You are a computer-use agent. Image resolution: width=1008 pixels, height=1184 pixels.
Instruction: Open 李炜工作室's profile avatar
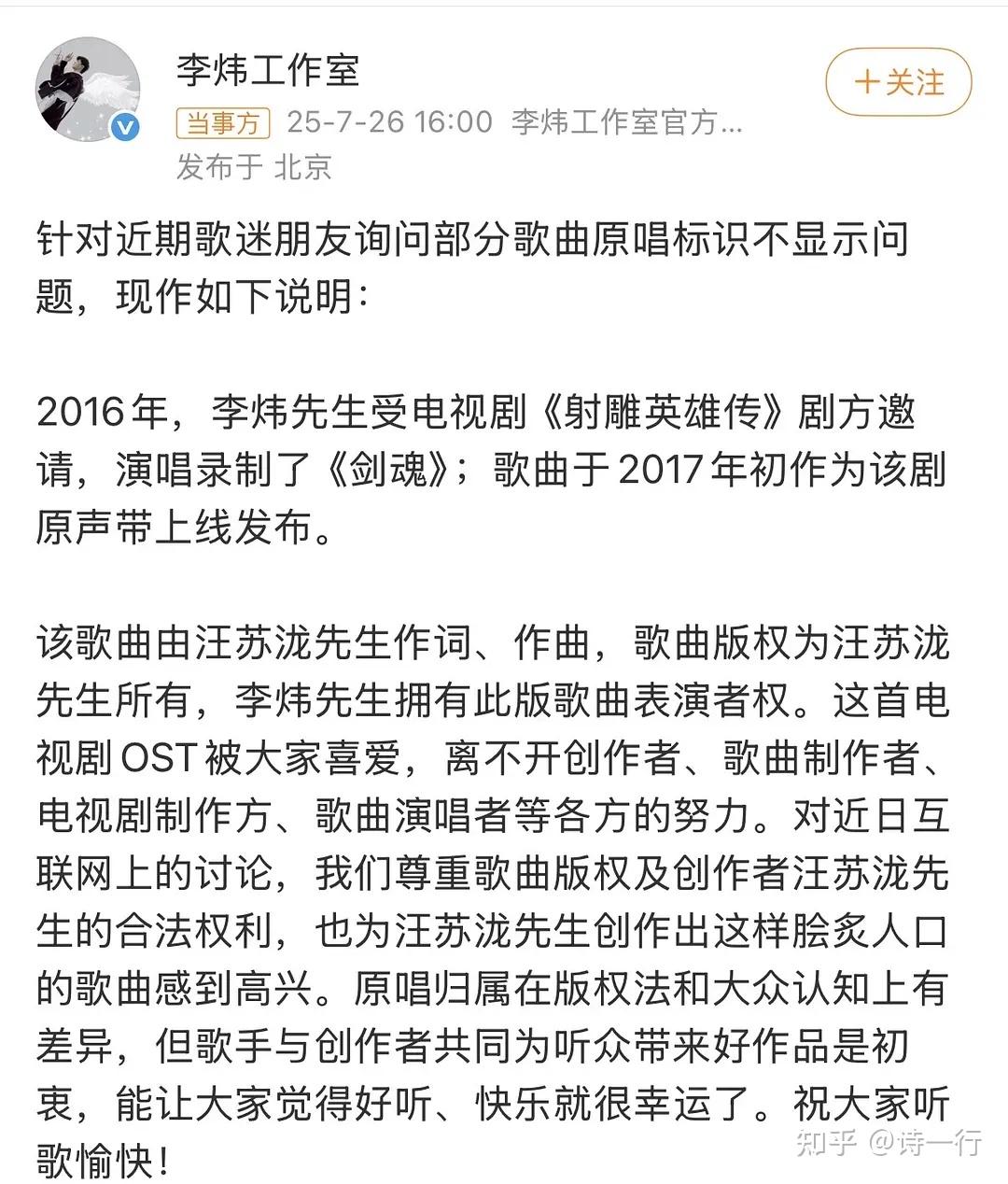(x=88, y=90)
